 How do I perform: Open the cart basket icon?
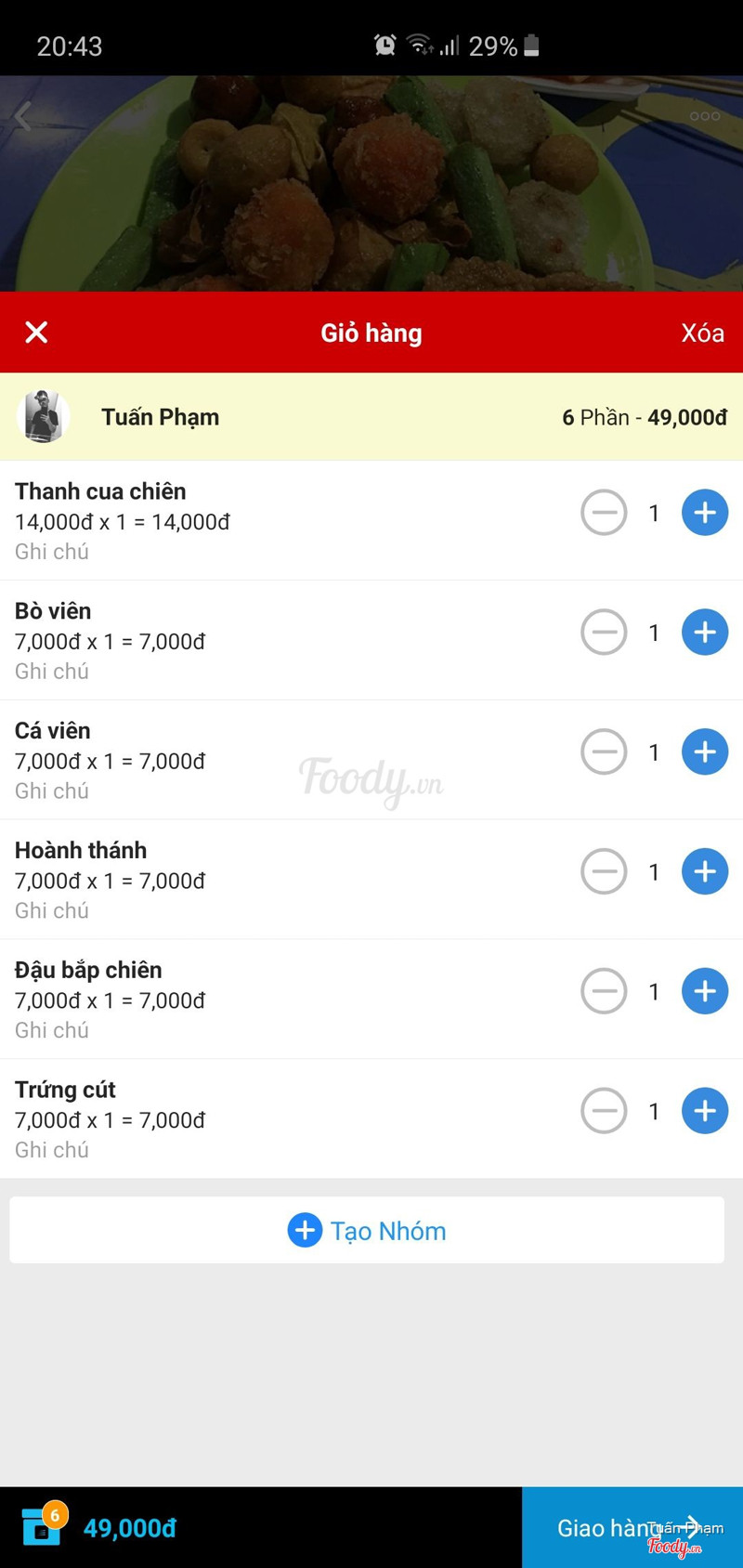click(x=42, y=1526)
